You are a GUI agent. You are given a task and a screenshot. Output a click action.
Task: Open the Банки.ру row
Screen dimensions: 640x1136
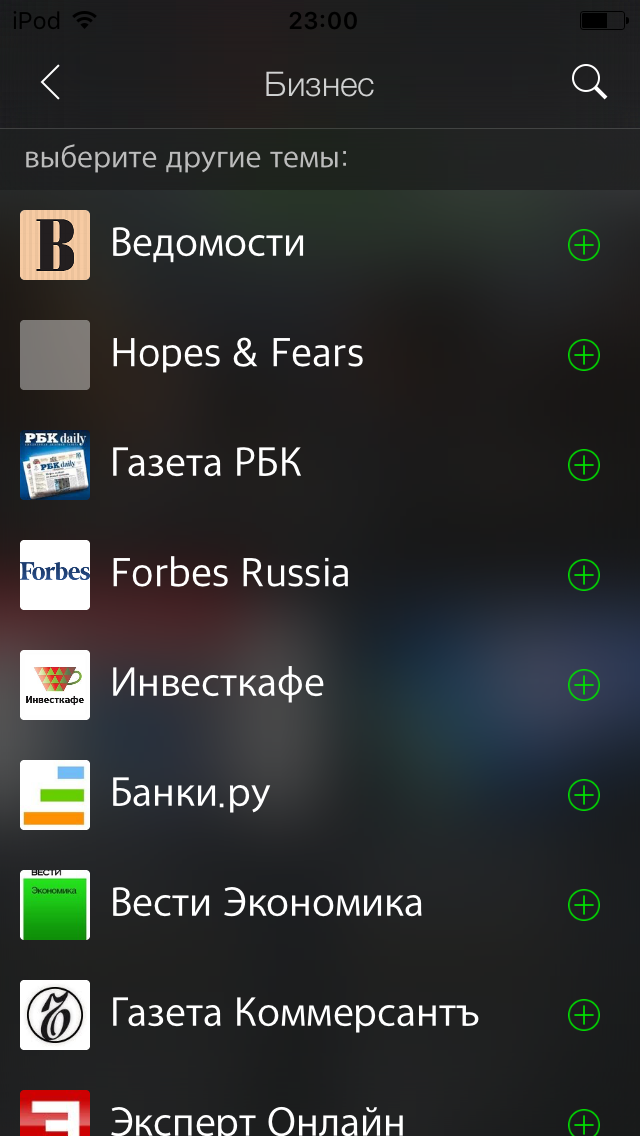click(x=320, y=795)
